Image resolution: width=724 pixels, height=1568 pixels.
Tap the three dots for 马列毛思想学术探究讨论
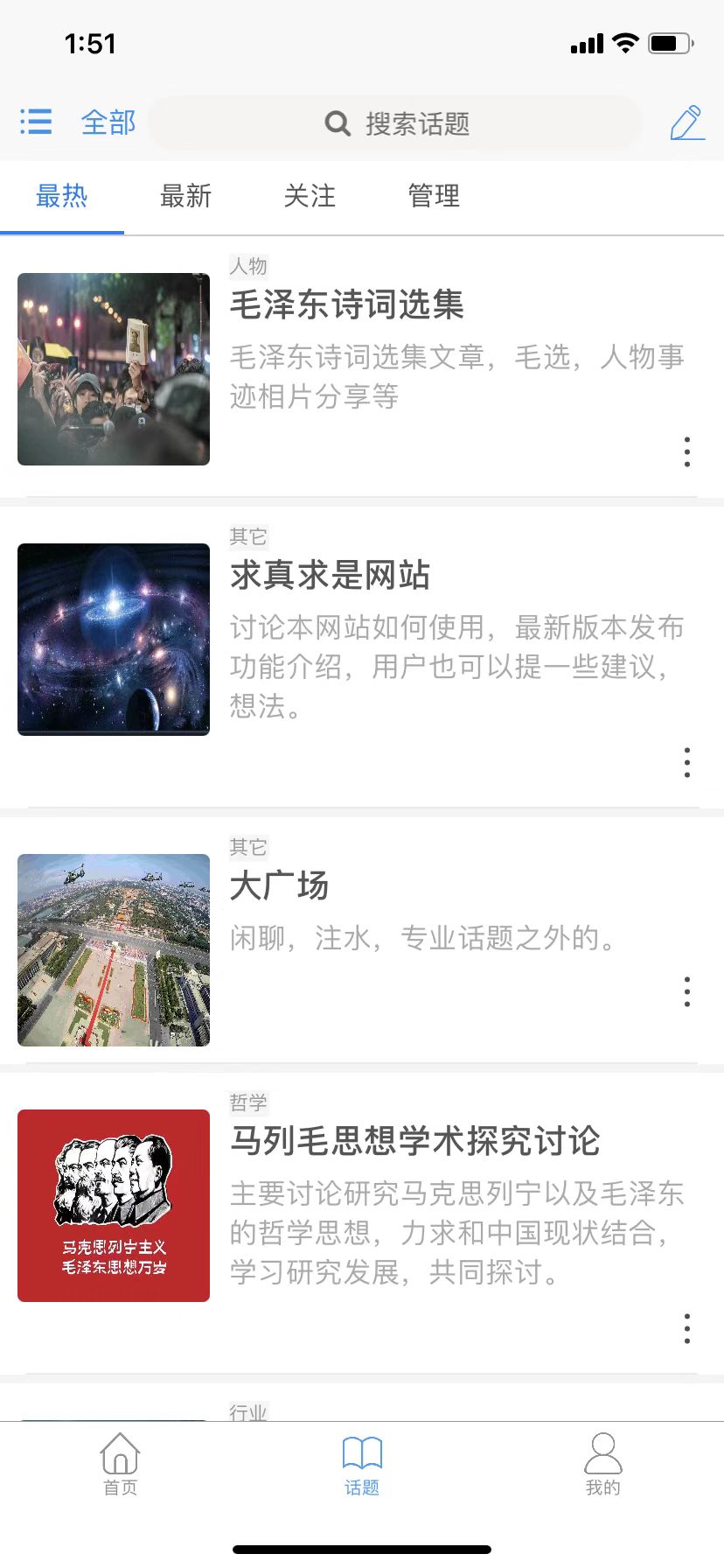click(687, 1328)
